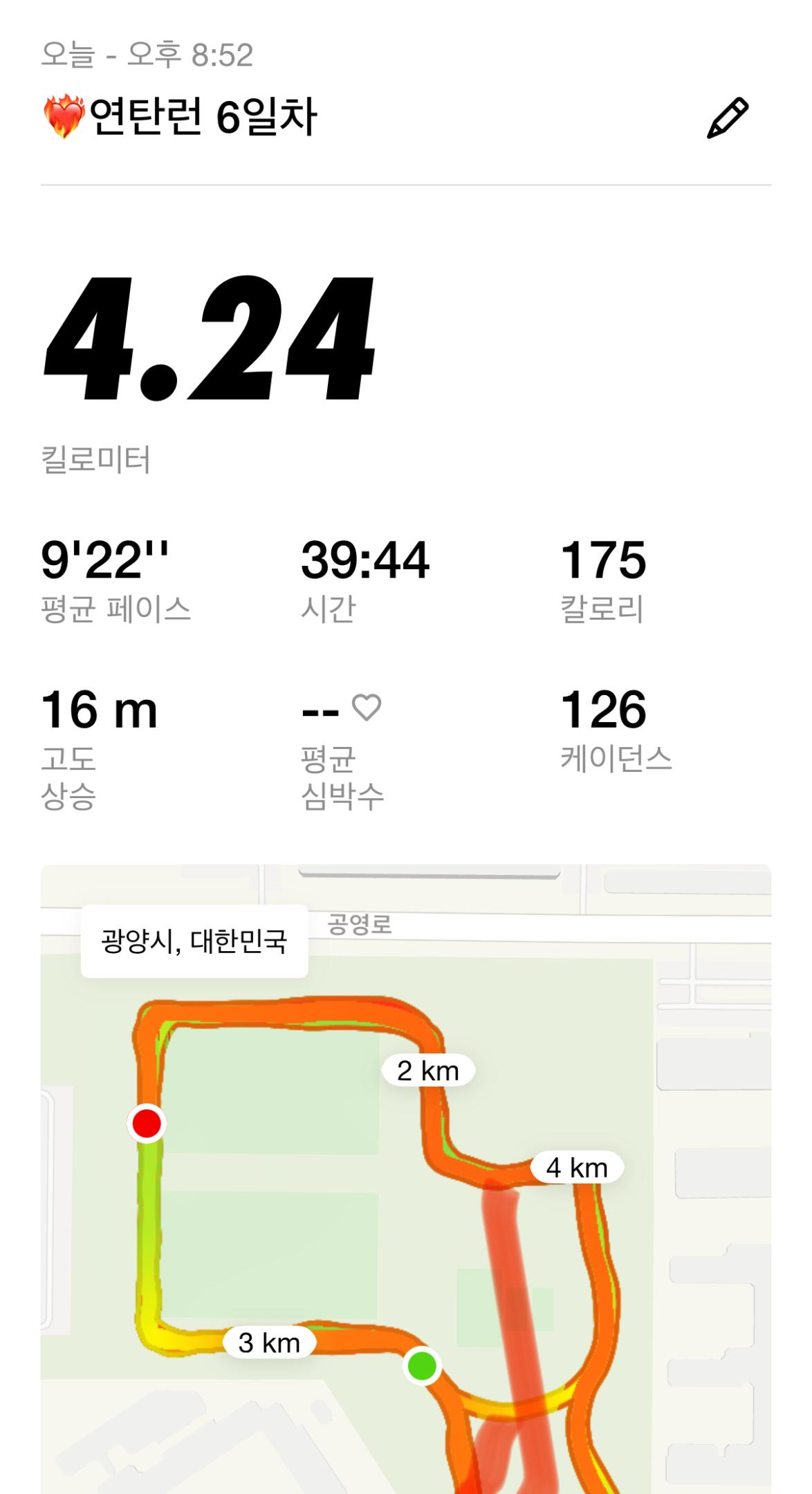Edit the run title with the pencil icon
Screen dimensions: 812x1494
(728, 118)
